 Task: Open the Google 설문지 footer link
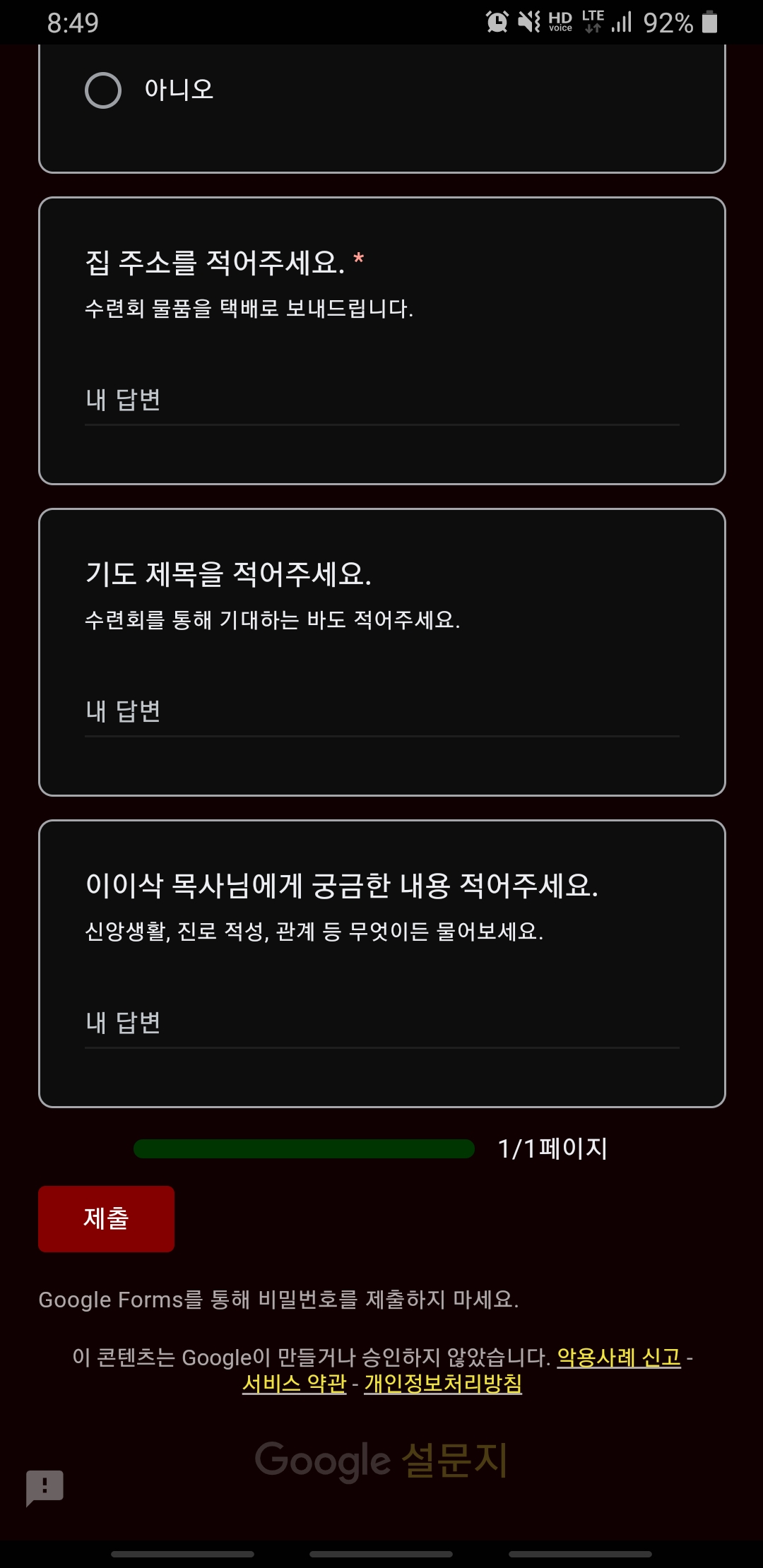point(381,1461)
